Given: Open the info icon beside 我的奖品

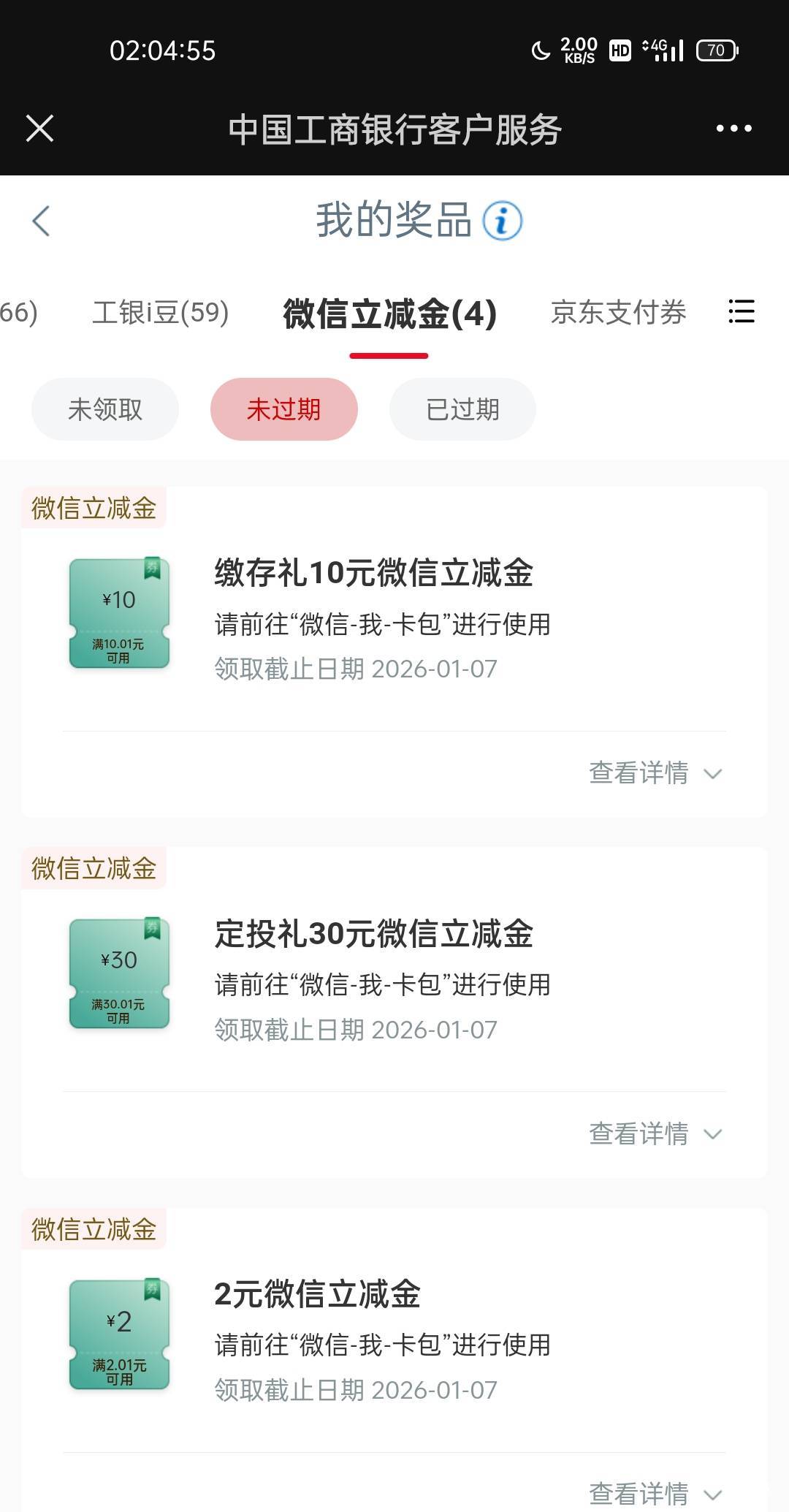Looking at the screenshot, I should 503,221.
